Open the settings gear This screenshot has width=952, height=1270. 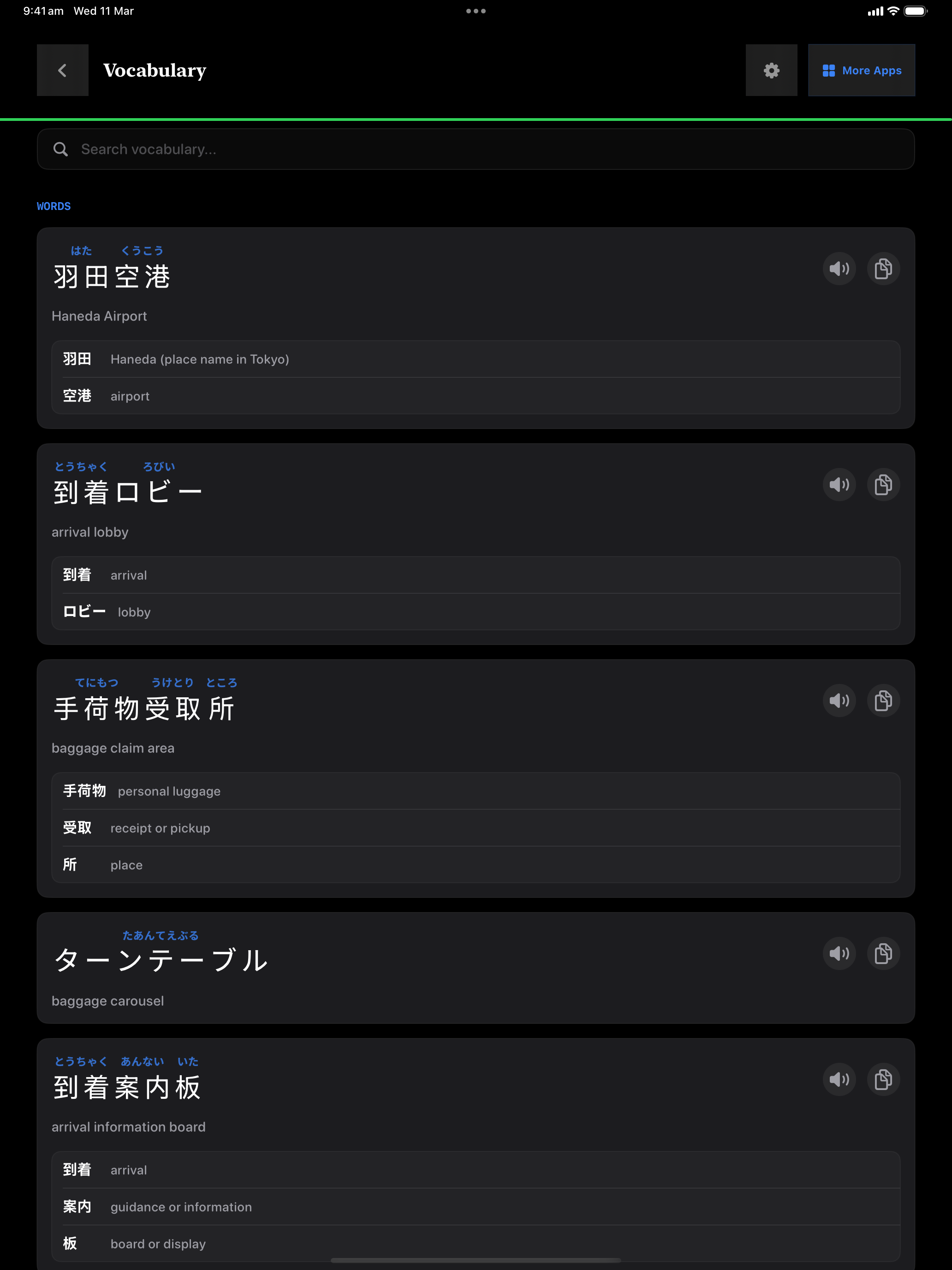click(771, 70)
